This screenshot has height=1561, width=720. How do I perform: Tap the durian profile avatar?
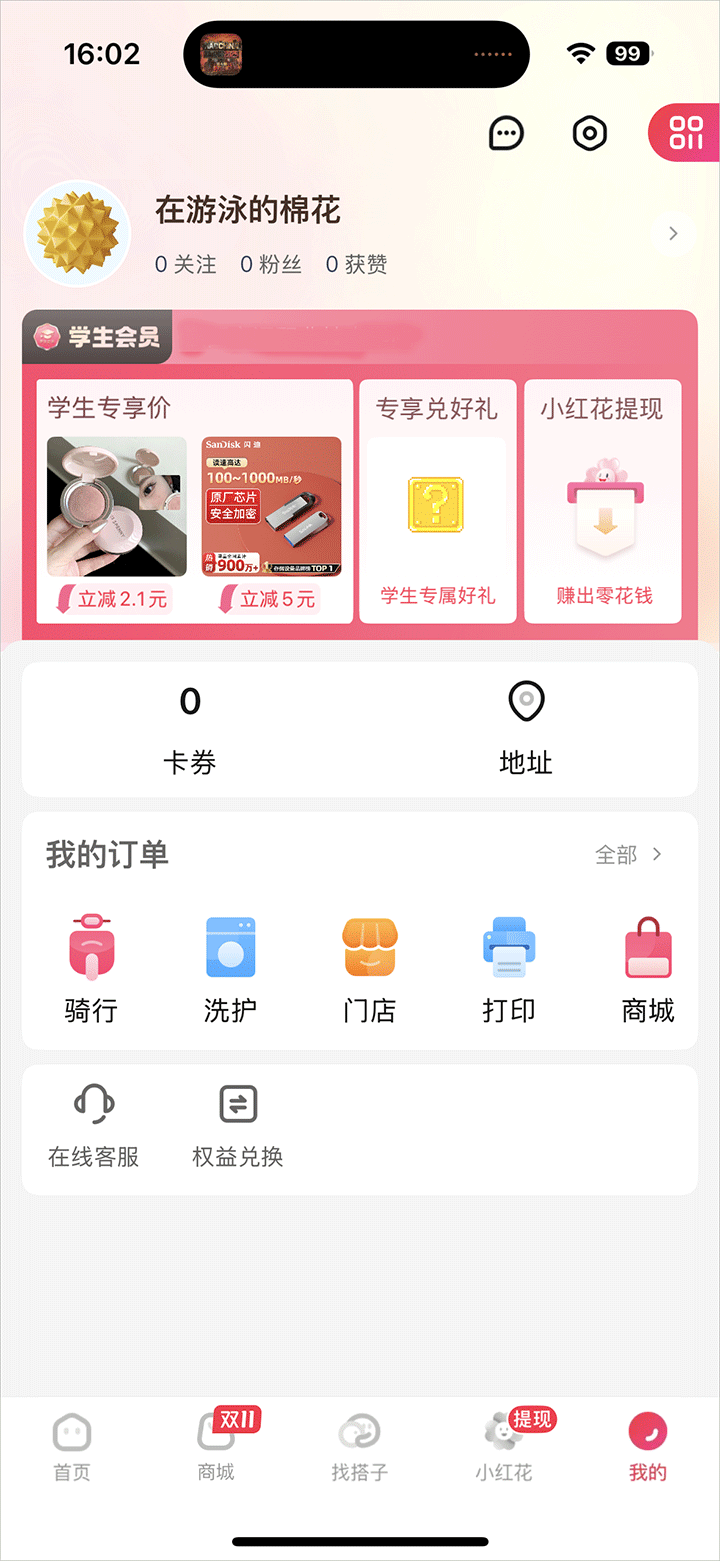click(77, 234)
